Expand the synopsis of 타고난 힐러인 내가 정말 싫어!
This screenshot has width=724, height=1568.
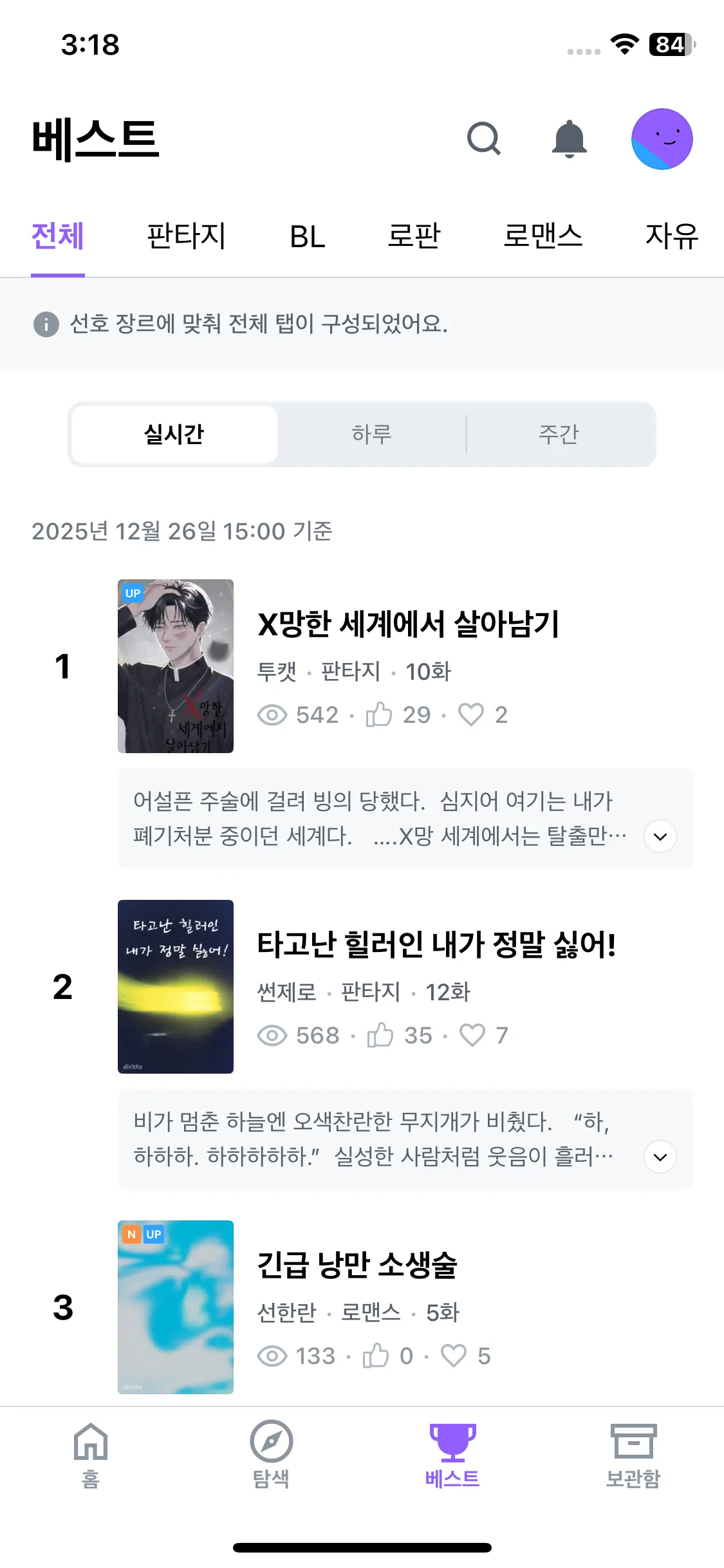tap(660, 1157)
